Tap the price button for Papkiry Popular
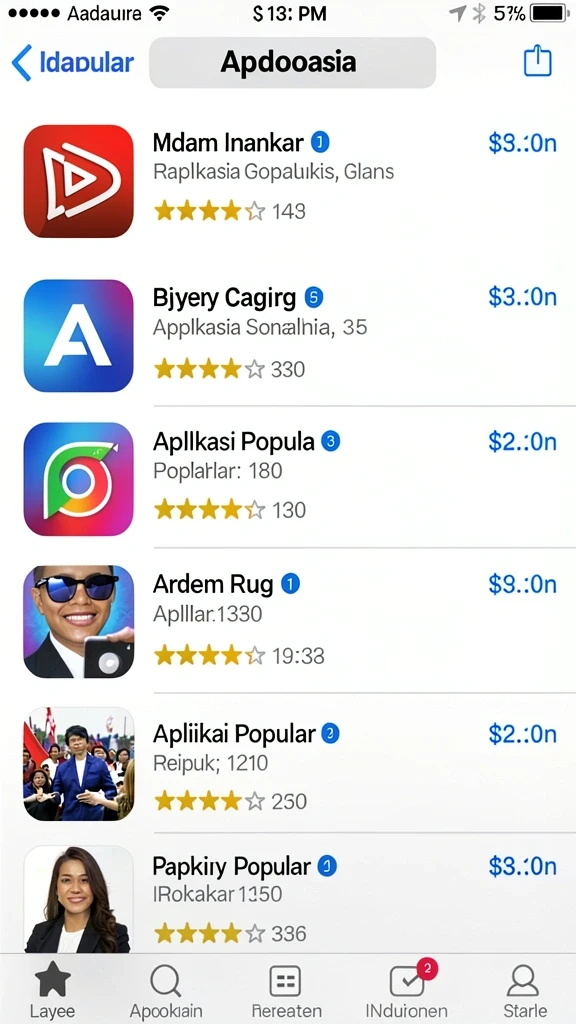 pos(522,866)
